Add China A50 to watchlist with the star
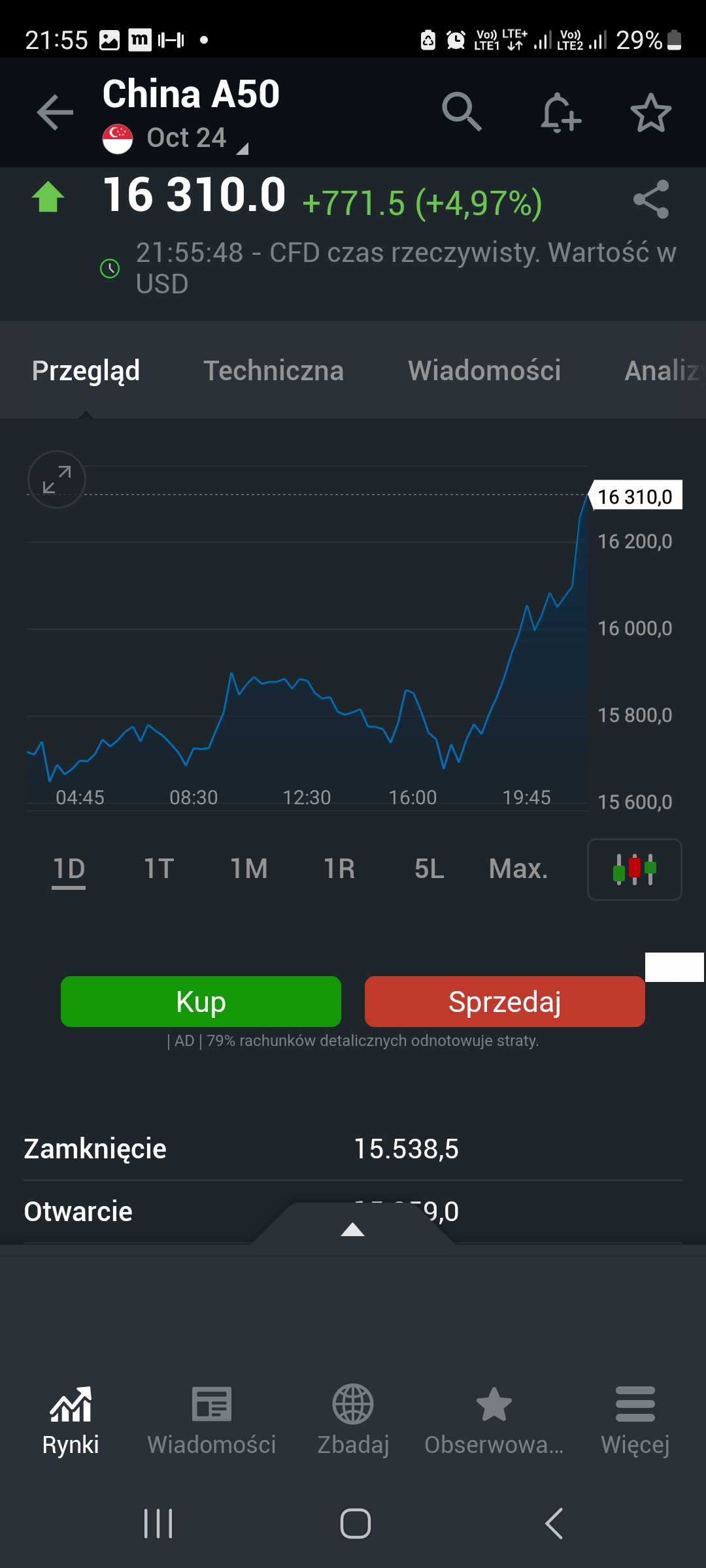 pyautogui.click(x=650, y=112)
